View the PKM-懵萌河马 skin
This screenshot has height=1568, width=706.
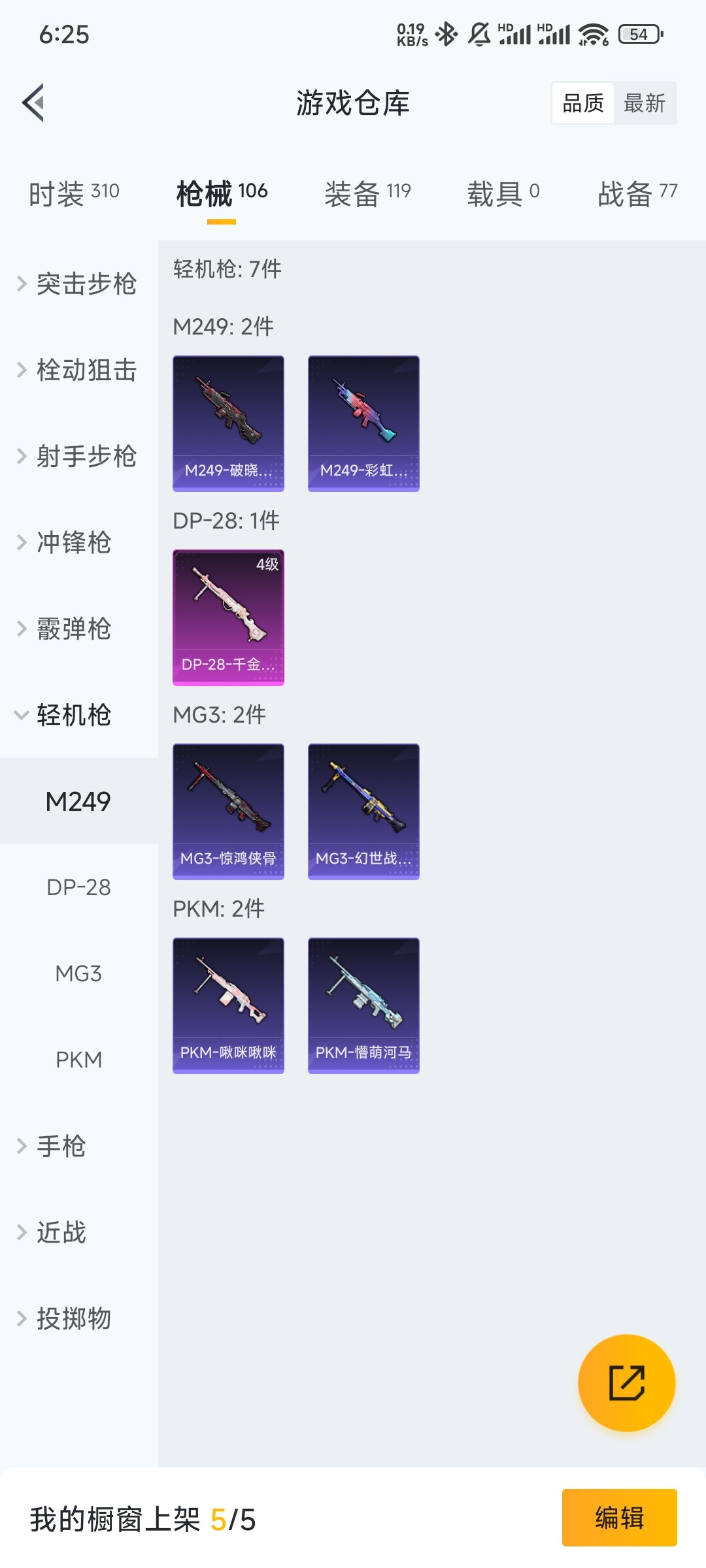363,1005
